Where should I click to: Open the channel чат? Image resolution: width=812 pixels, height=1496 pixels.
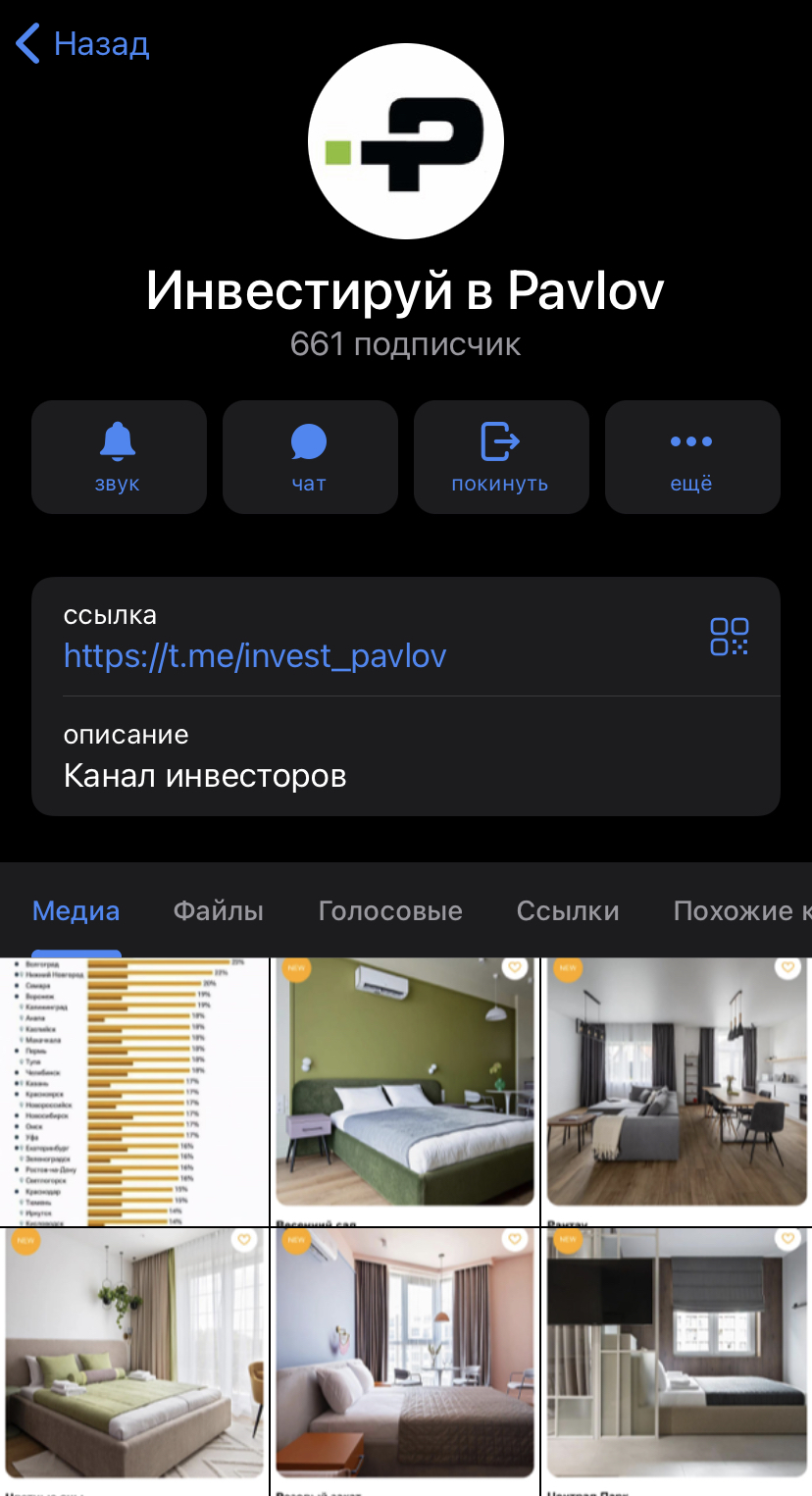(x=309, y=457)
